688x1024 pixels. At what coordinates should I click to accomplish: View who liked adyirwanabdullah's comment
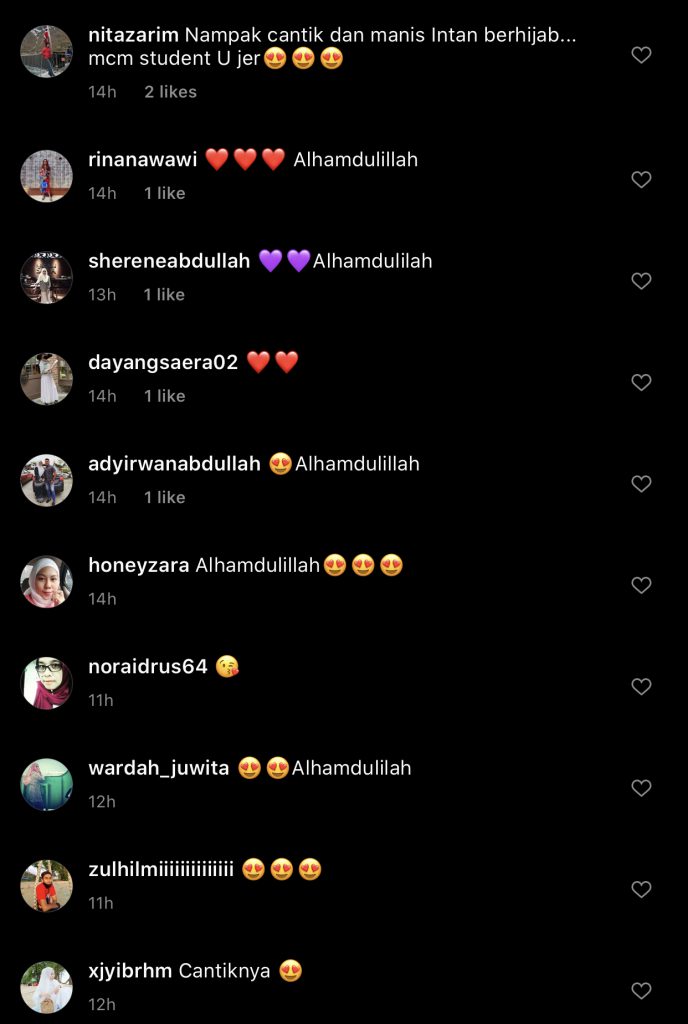164,497
